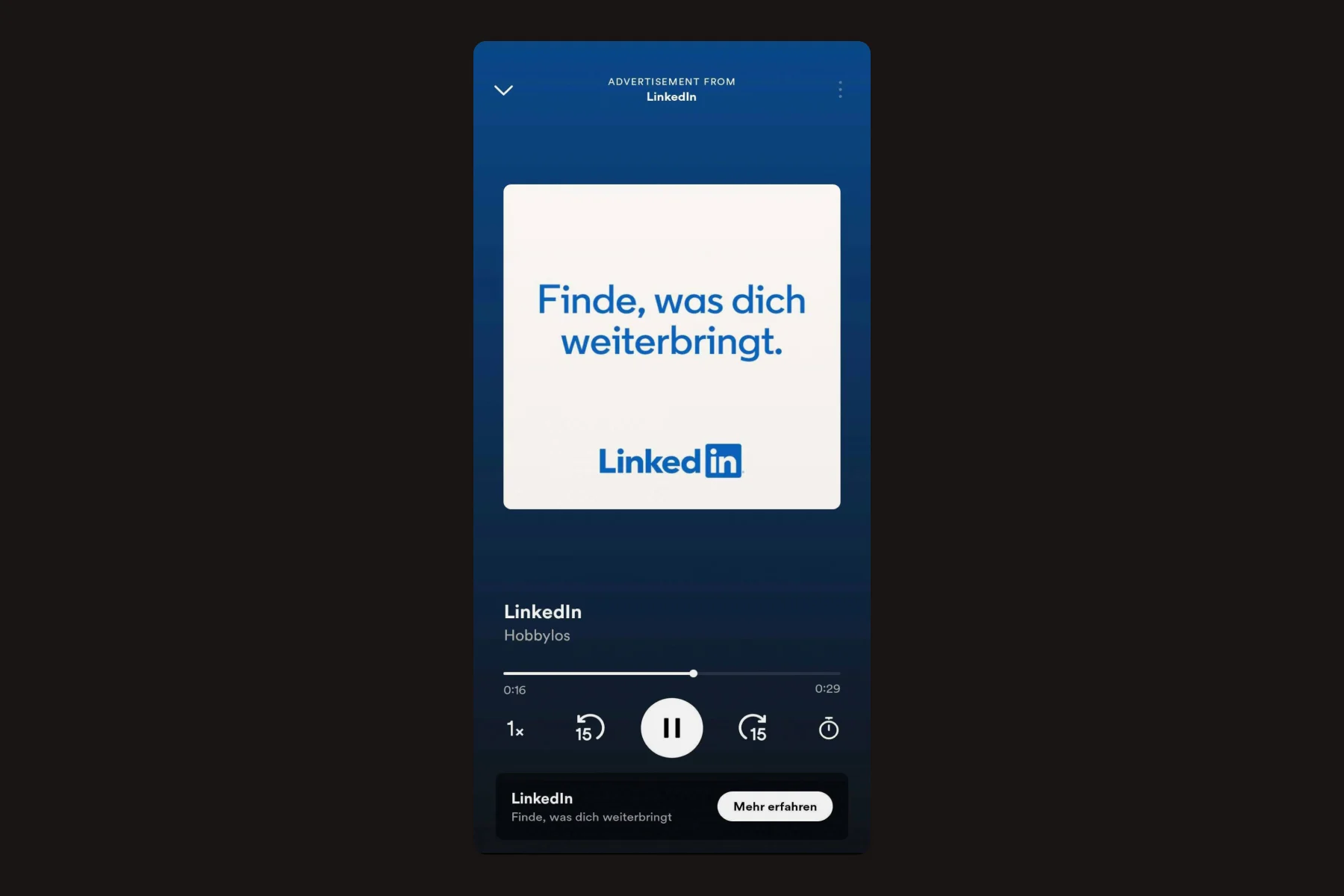Screen dimensions: 1344x896
Task: Rewind 15 seconds
Action: [x=589, y=728]
